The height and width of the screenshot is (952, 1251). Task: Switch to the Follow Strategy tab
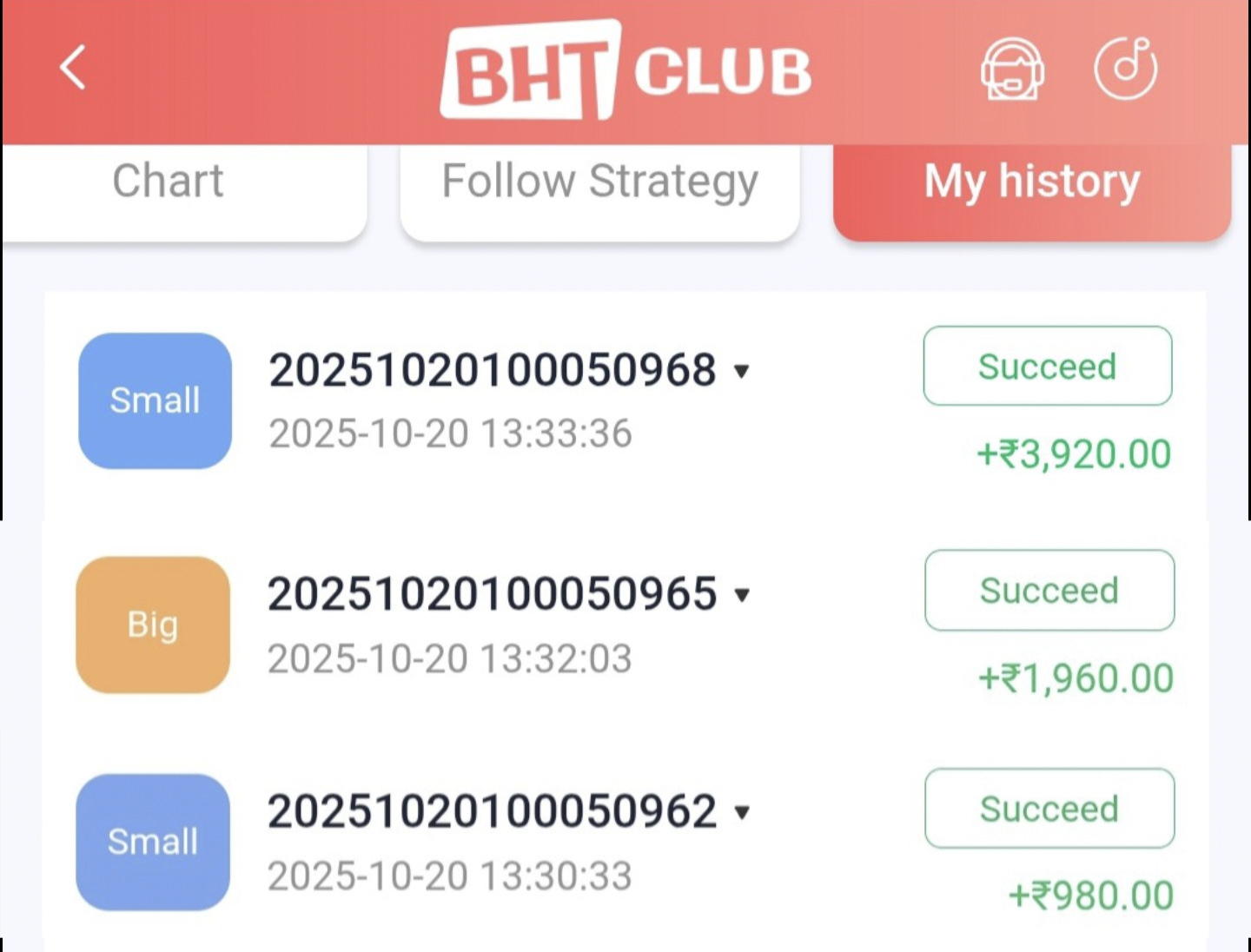(599, 182)
